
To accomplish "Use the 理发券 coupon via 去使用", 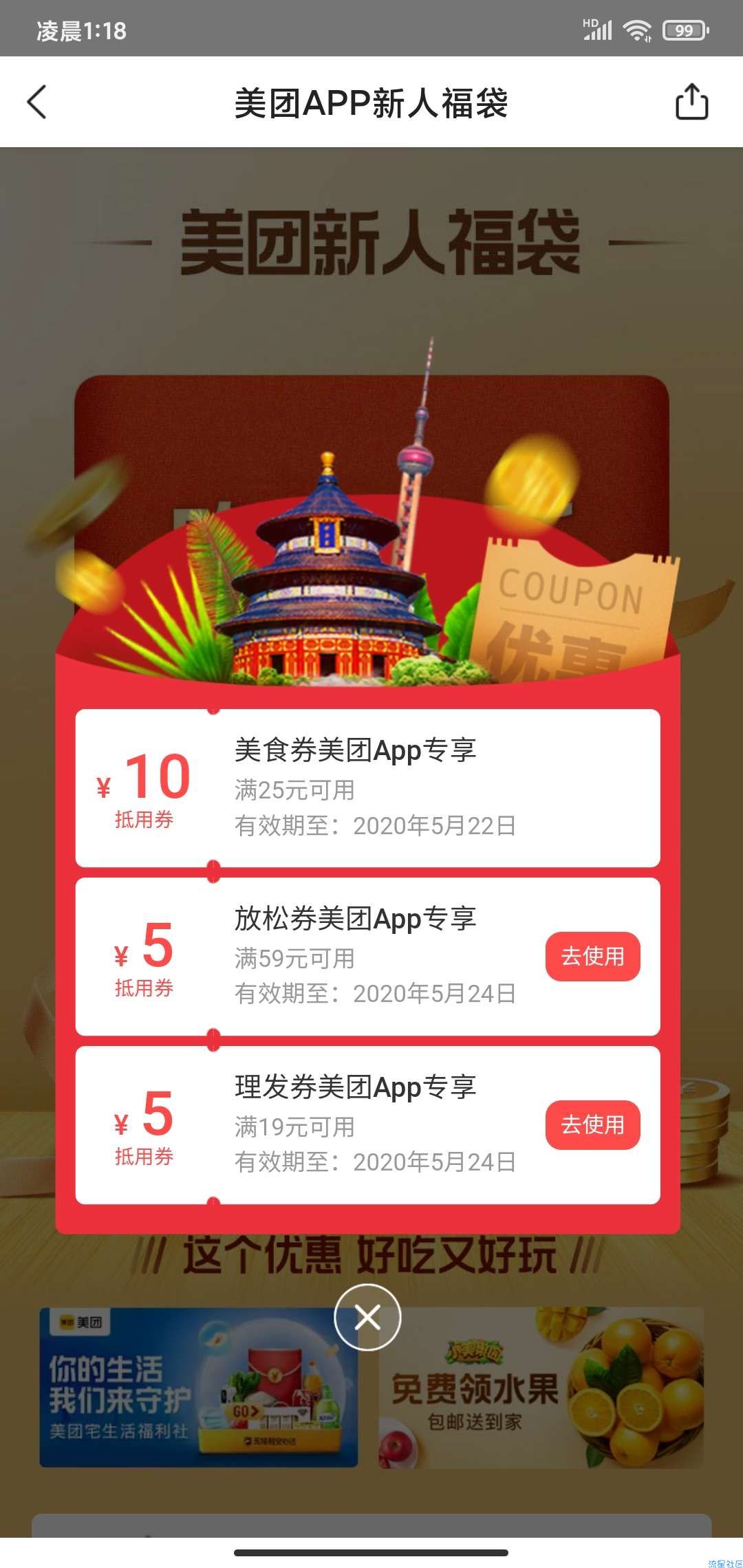I will pos(592,1124).
